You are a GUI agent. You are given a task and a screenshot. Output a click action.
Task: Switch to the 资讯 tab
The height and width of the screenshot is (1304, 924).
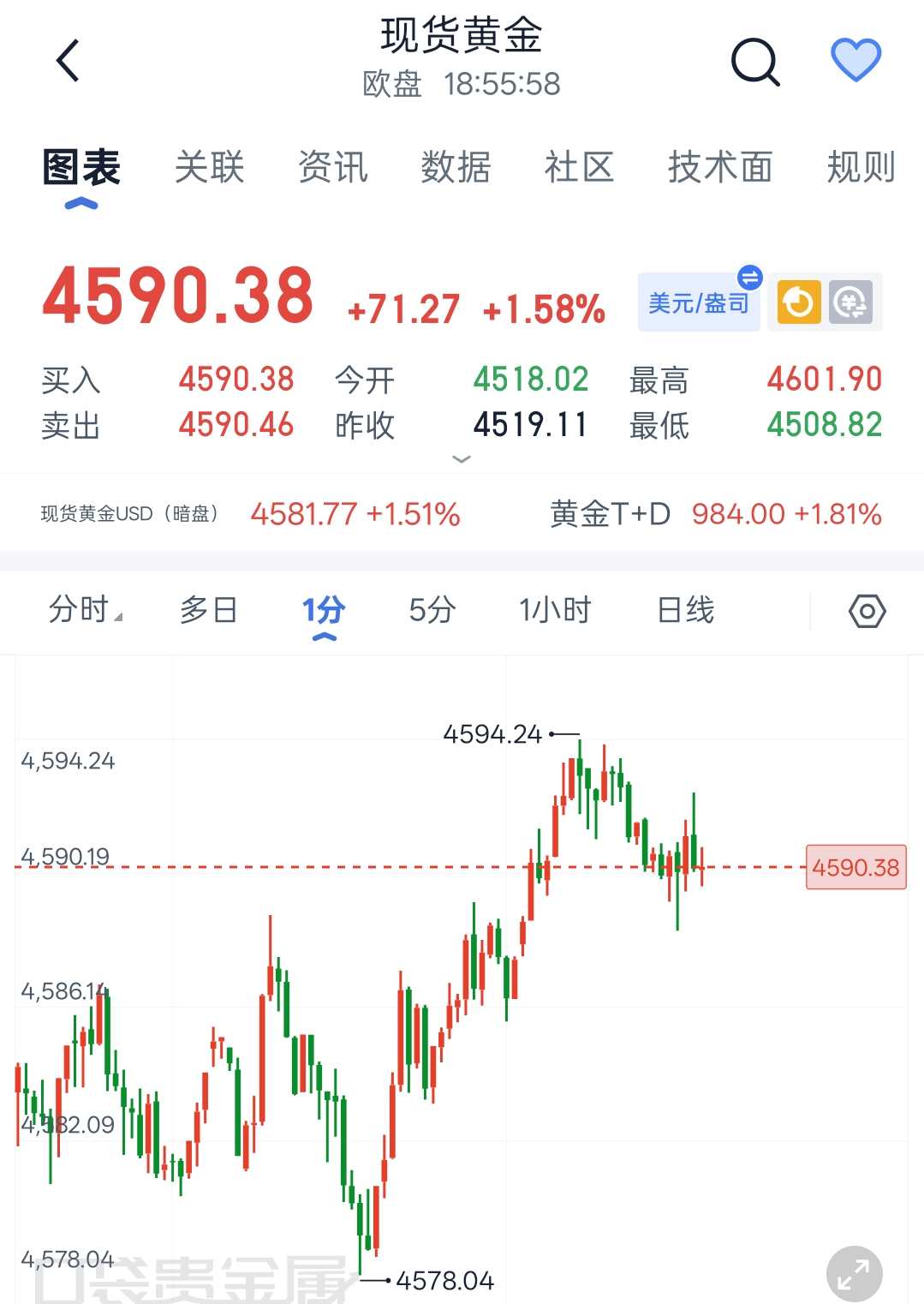point(333,167)
